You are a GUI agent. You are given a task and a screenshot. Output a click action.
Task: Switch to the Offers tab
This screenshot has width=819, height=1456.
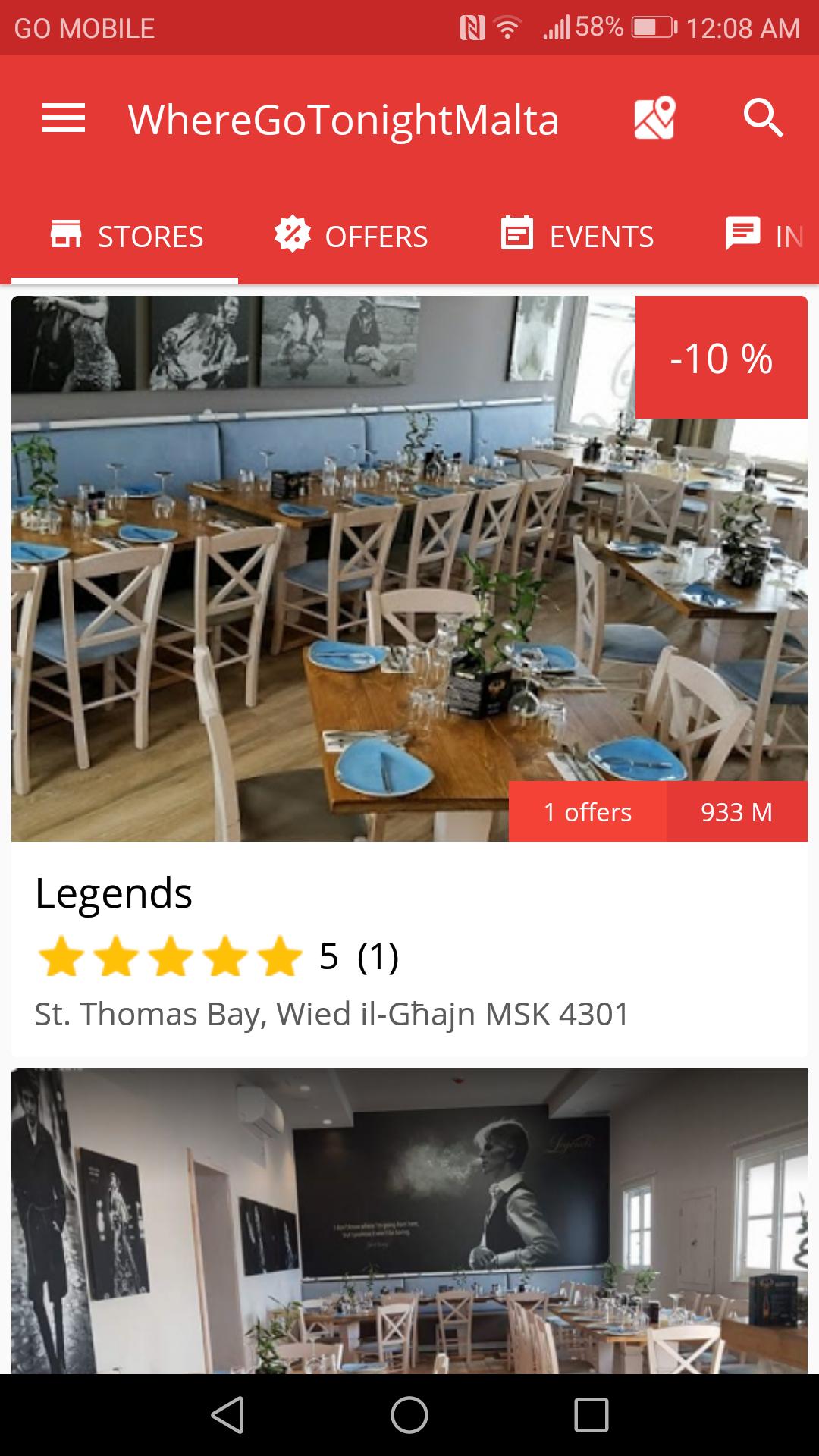pyautogui.click(x=351, y=237)
